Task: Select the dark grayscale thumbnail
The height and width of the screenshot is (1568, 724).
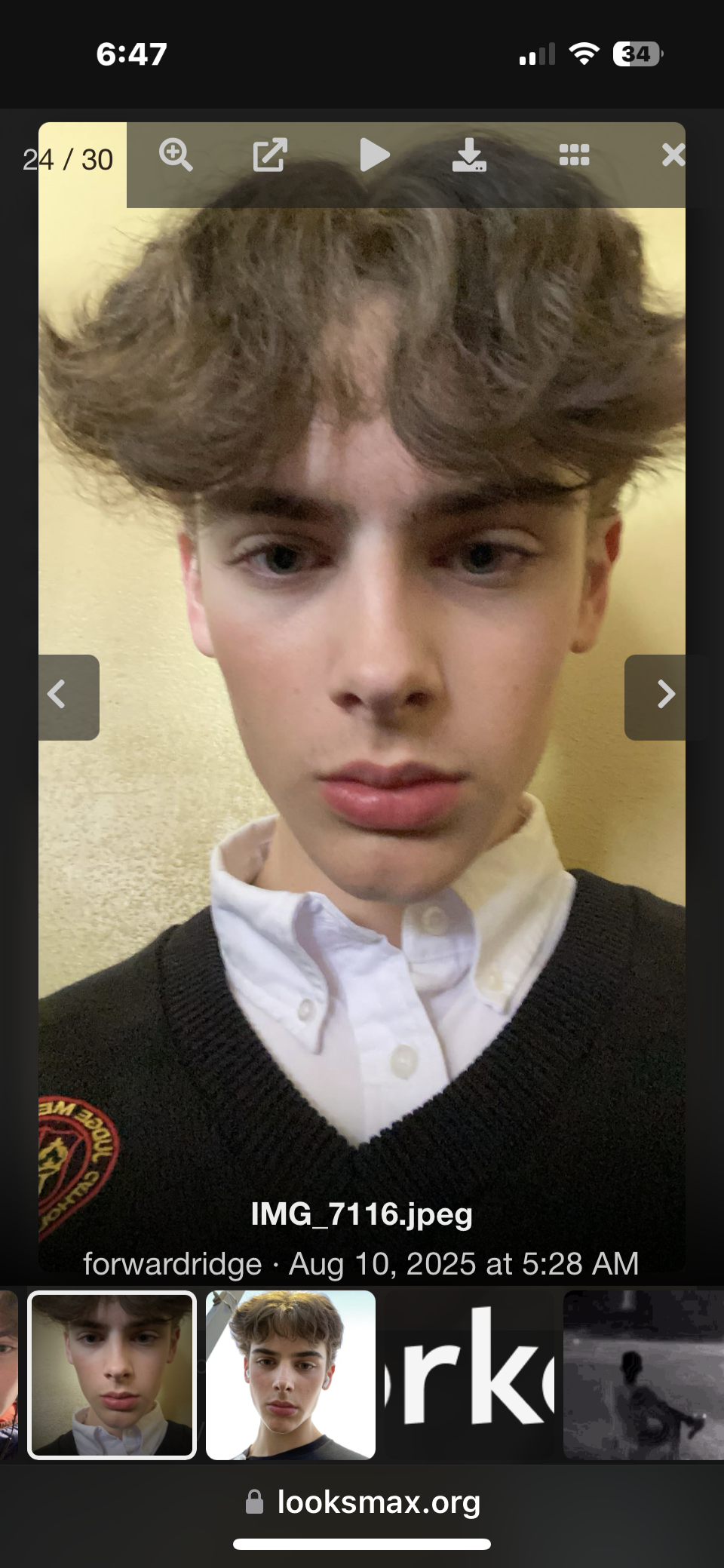Action: tap(643, 1375)
